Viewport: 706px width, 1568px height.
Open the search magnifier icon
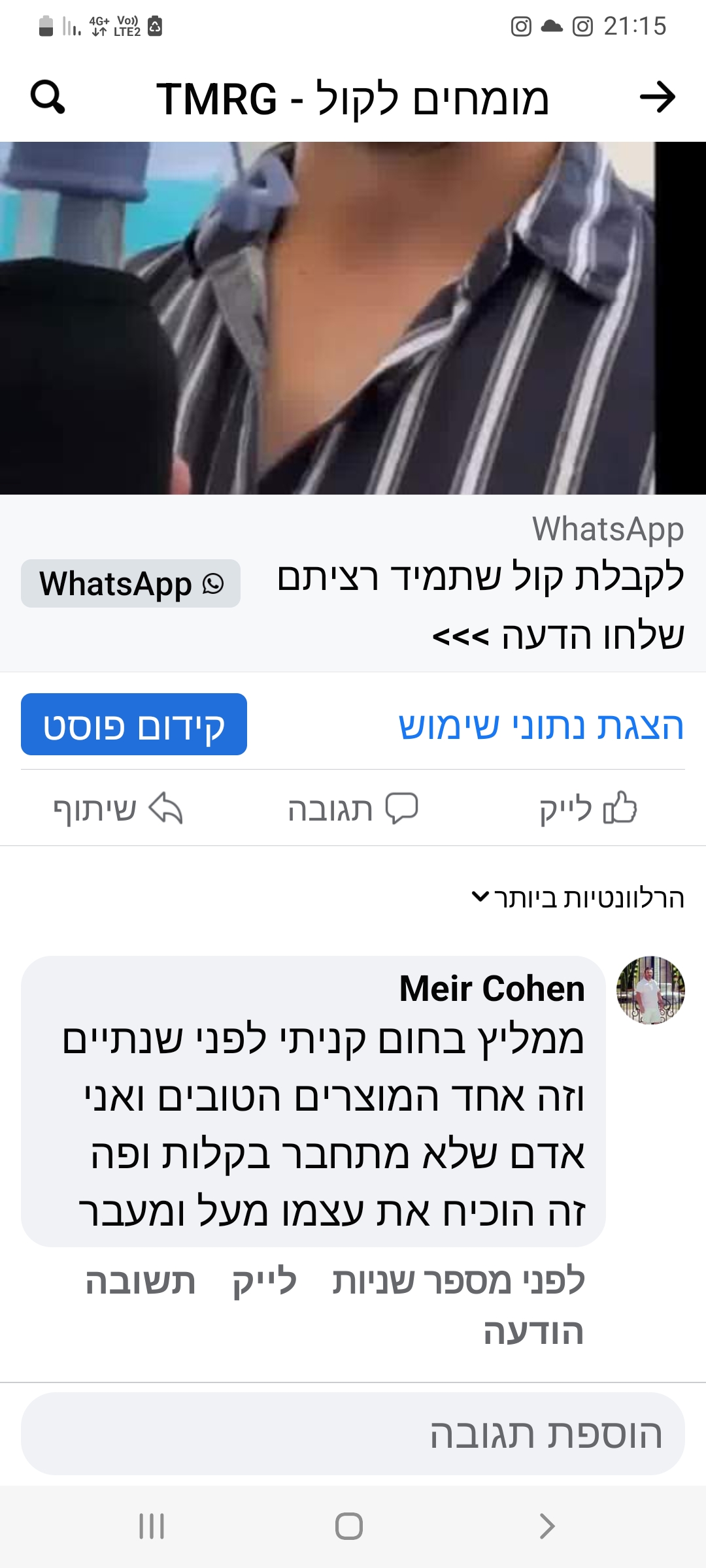click(x=48, y=98)
